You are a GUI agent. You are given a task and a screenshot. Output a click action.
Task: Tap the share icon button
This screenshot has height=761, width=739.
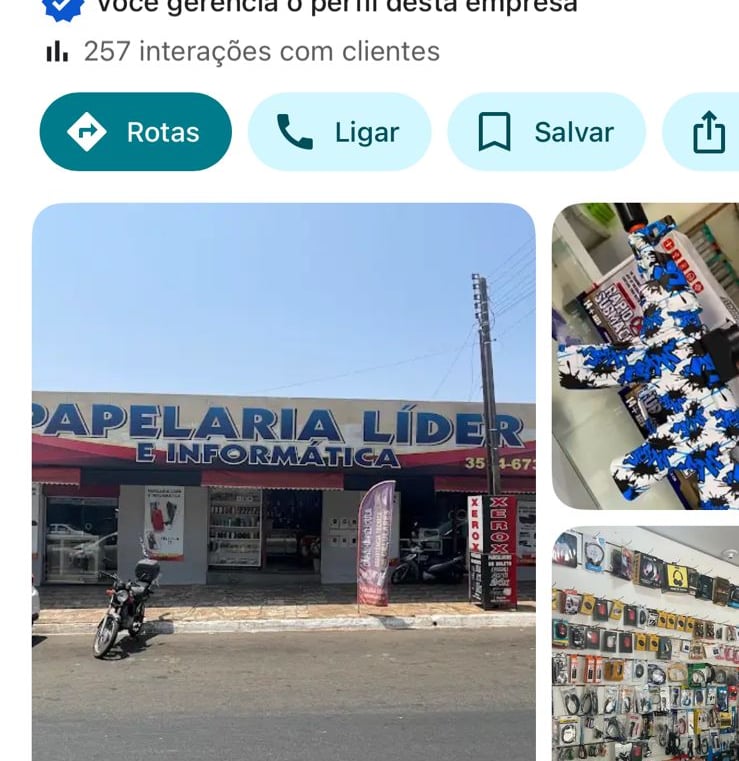pos(703,132)
